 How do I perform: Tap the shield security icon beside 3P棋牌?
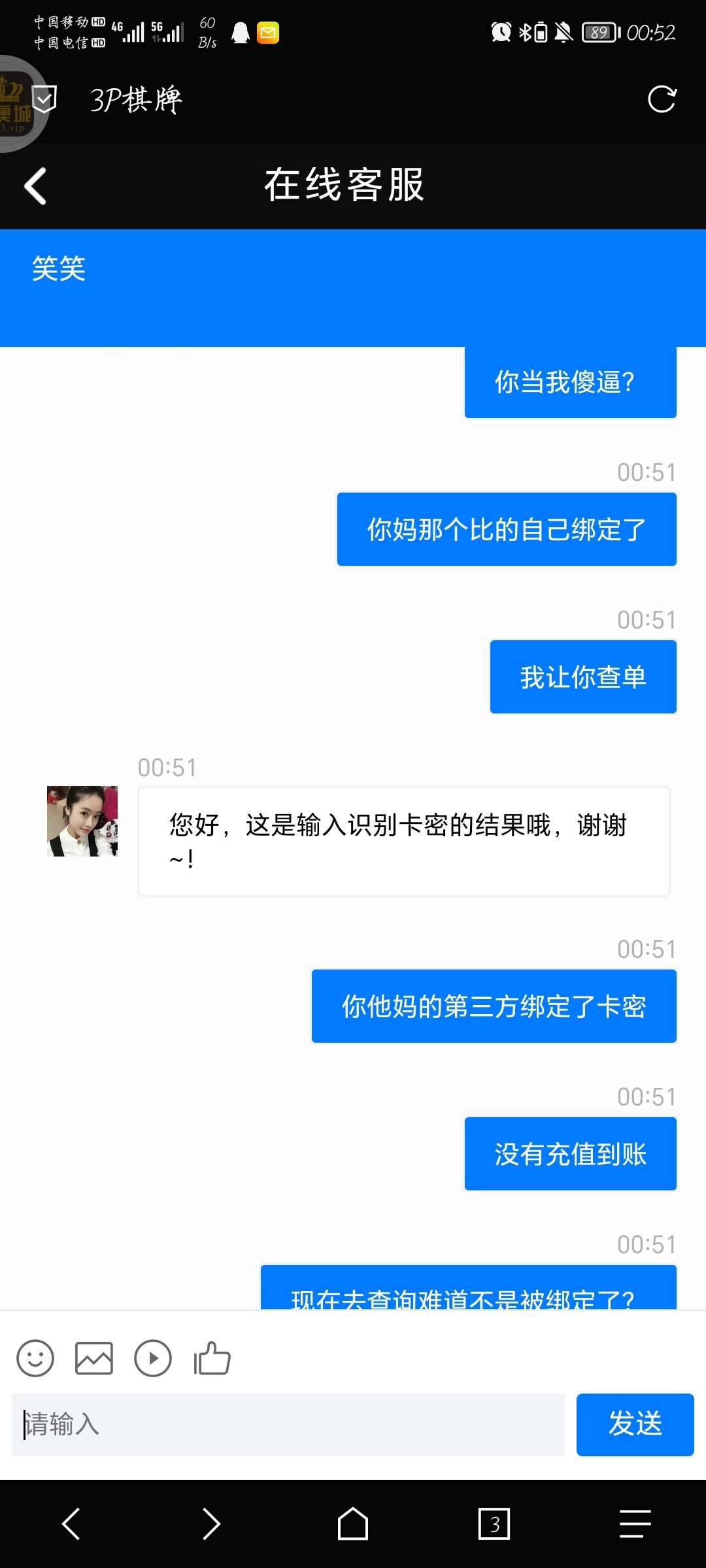coord(44,99)
